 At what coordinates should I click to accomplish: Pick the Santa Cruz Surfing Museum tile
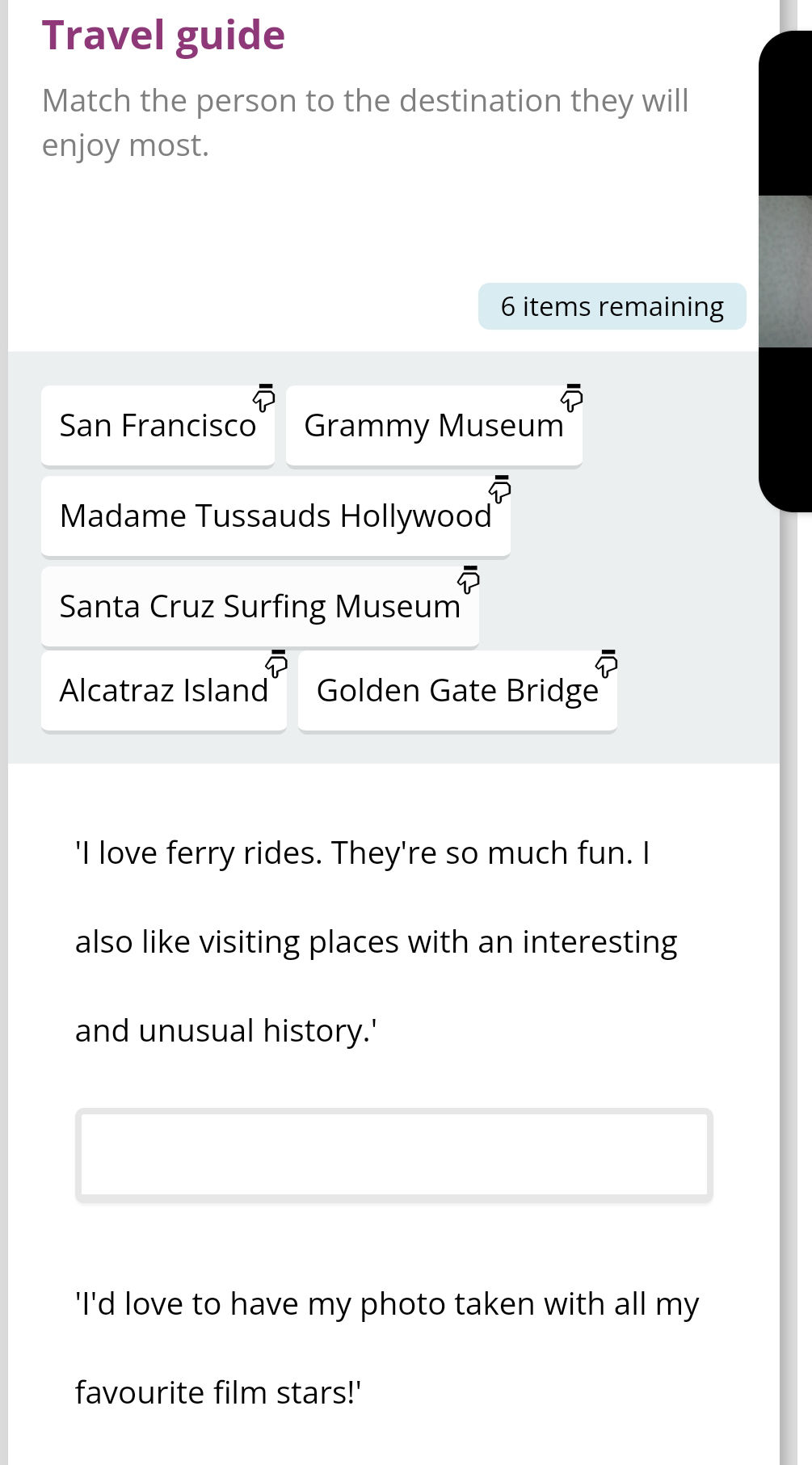tap(259, 607)
